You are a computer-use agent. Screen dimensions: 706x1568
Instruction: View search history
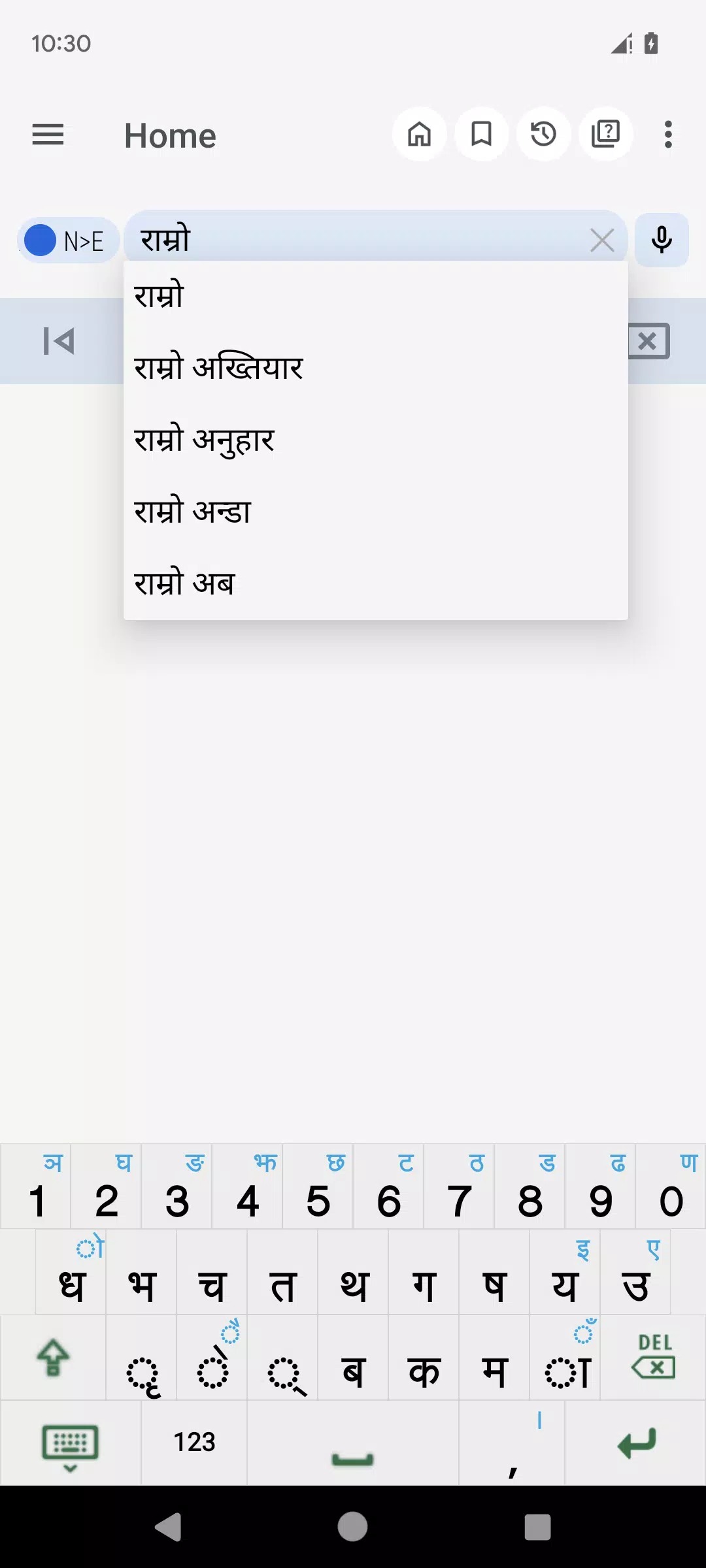coord(543,135)
